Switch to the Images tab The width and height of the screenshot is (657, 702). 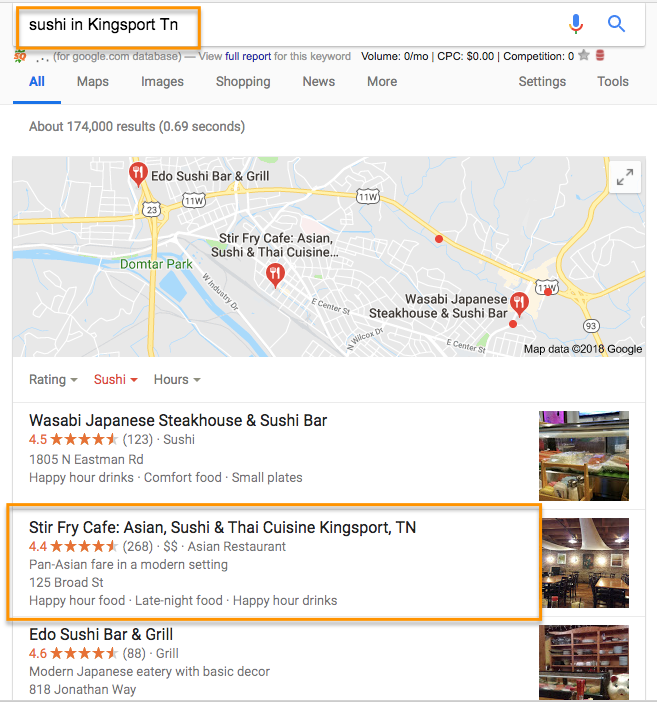pos(162,82)
